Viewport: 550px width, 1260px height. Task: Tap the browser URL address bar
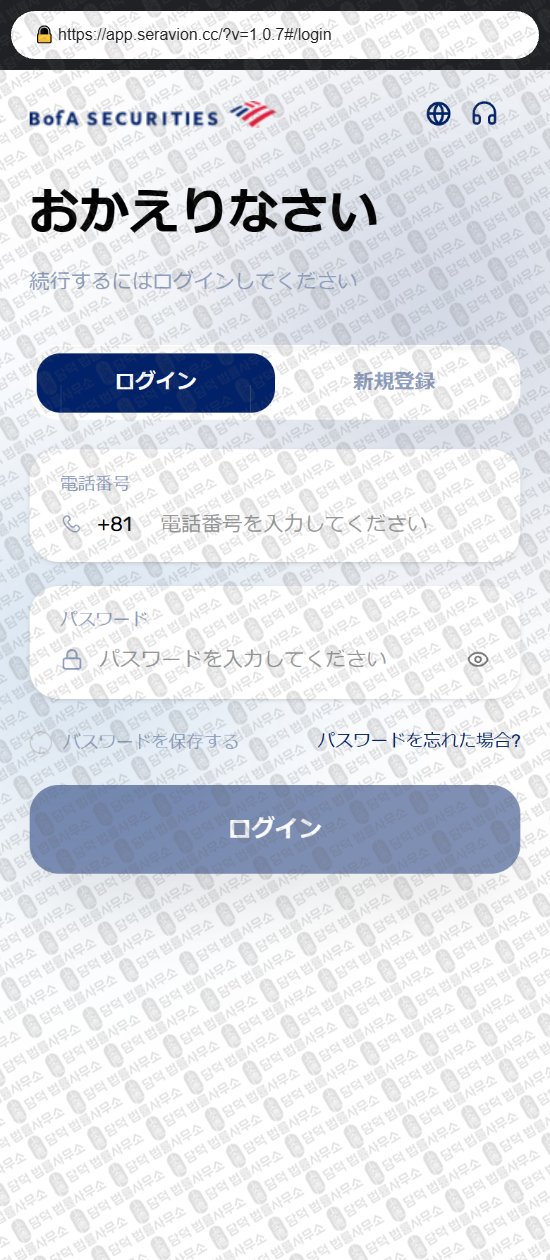(275, 35)
